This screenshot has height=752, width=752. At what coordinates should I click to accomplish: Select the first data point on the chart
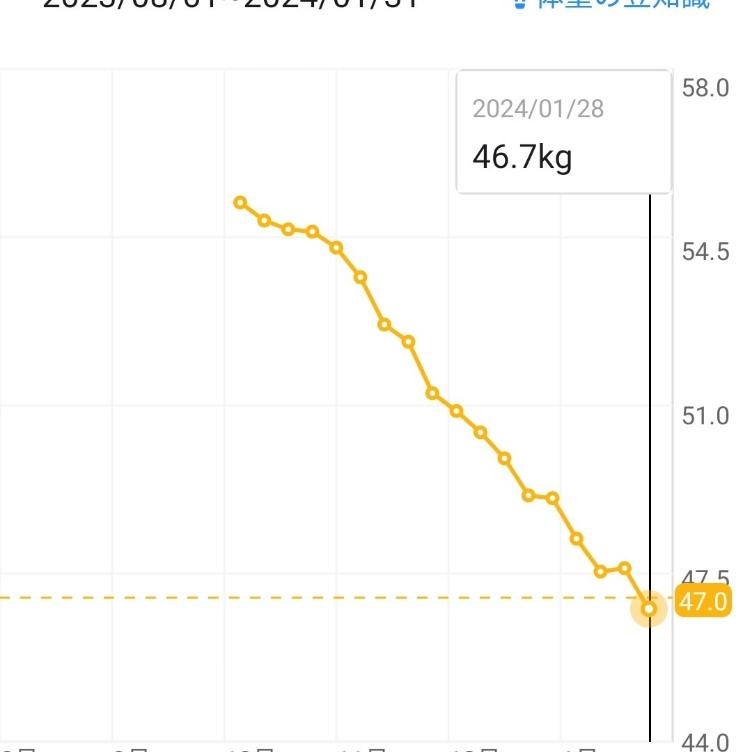240,202
